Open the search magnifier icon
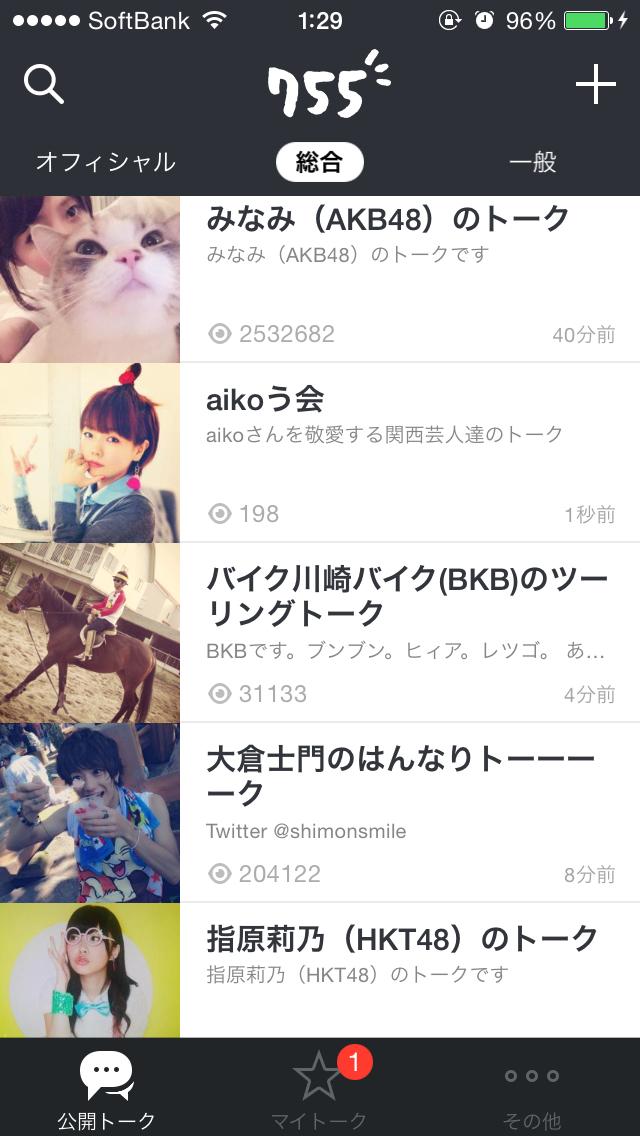 coord(44,85)
